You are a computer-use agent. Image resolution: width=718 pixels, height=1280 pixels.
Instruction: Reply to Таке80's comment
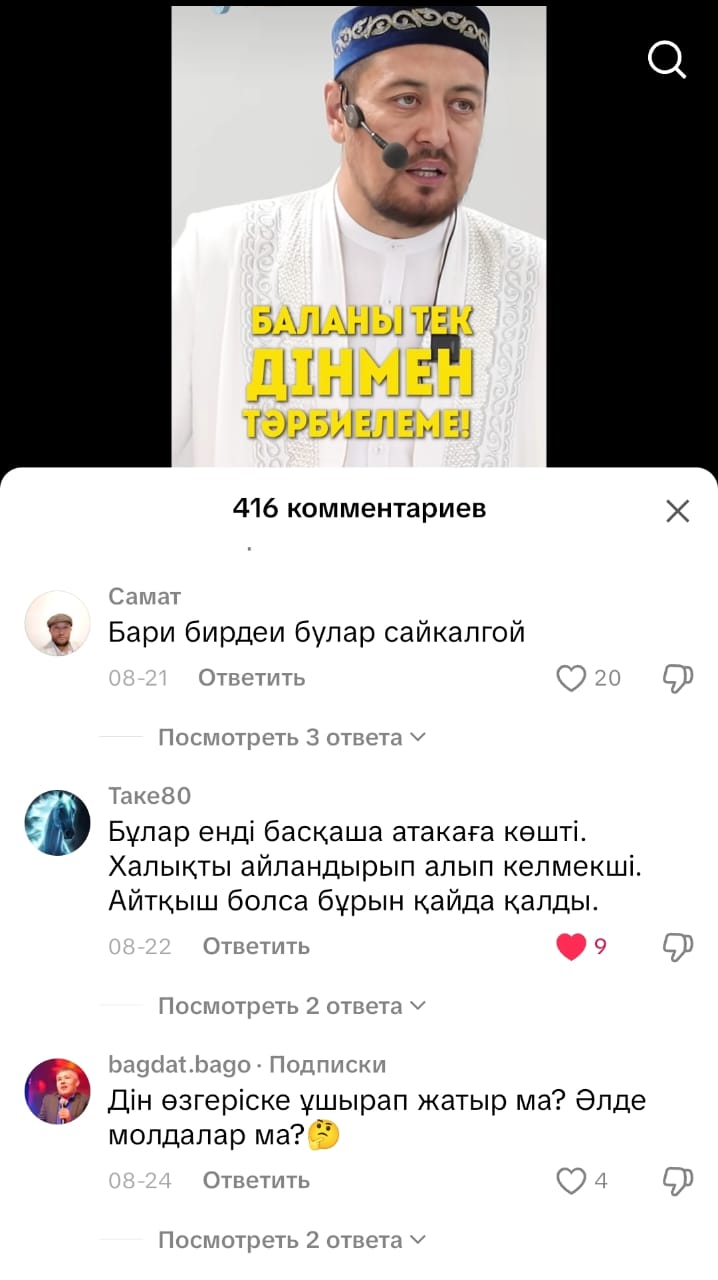(x=256, y=946)
